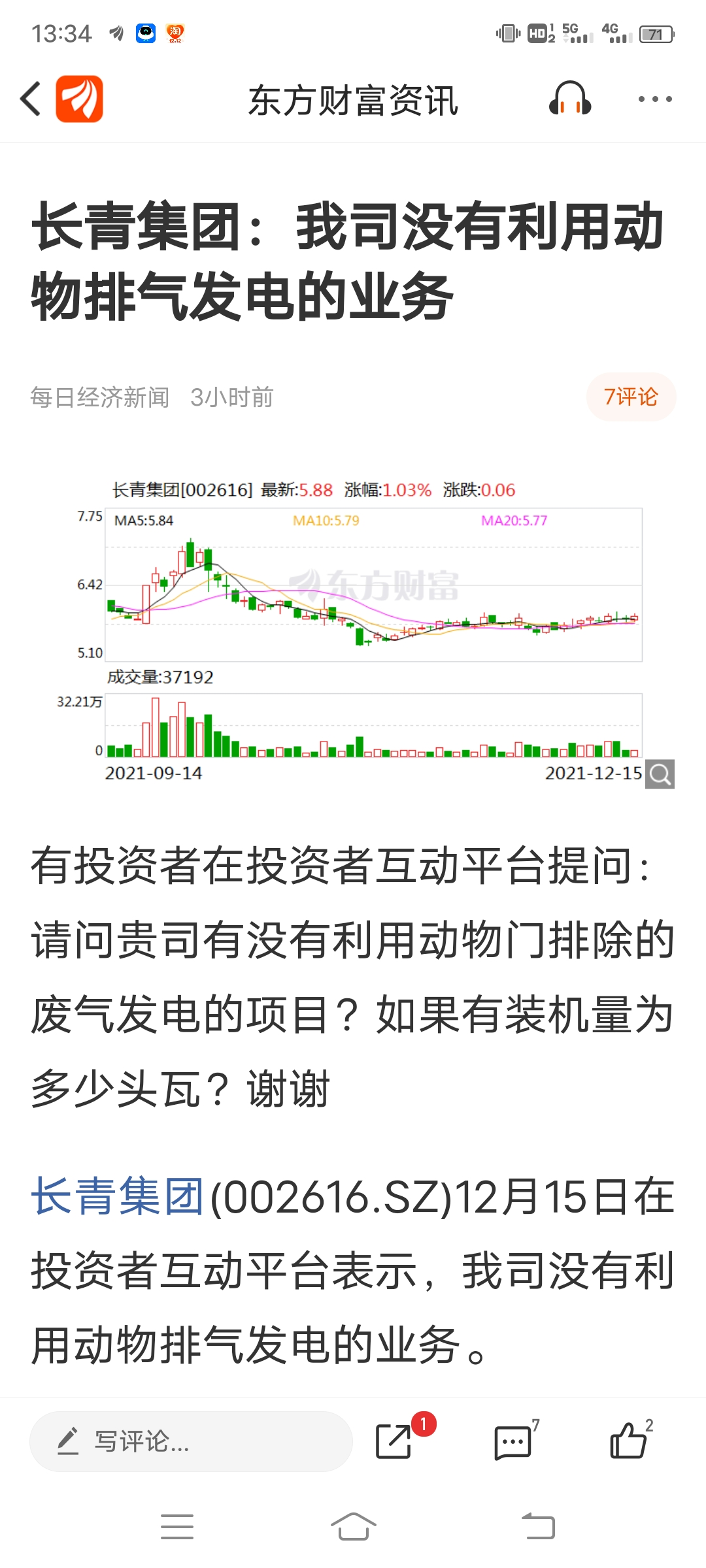Image resolution: width=706 pixels, height=1568 pixels.
Task: Like this article with thumbs-up
Action: pos(628,1441)
